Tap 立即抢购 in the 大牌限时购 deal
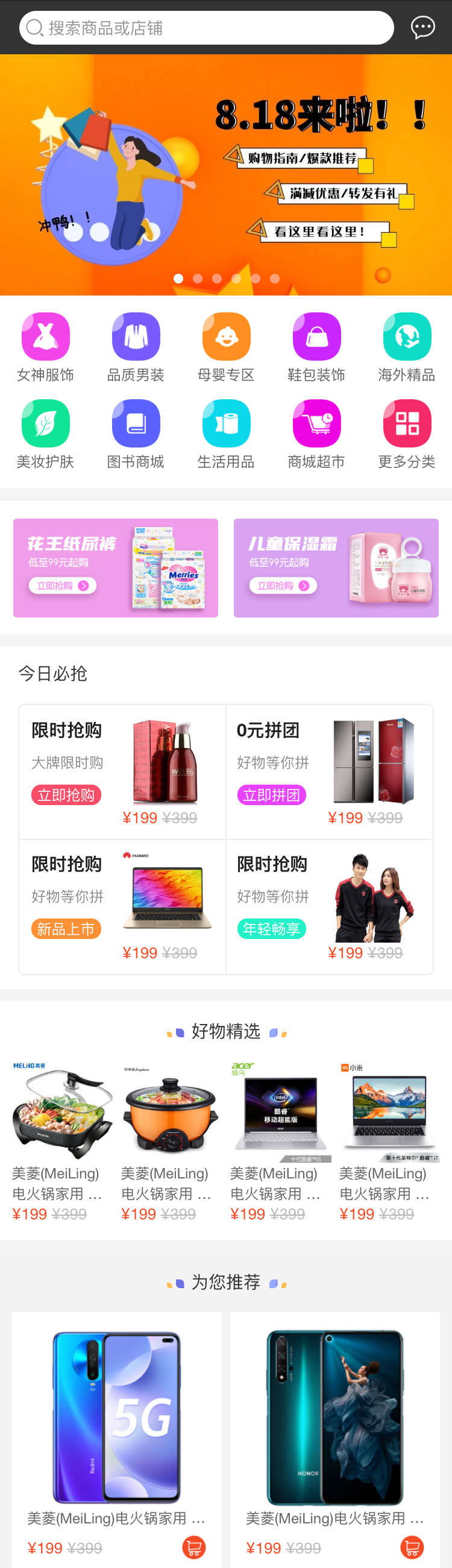This screenshot has width=452, height=1568. [x=66, y=795]
